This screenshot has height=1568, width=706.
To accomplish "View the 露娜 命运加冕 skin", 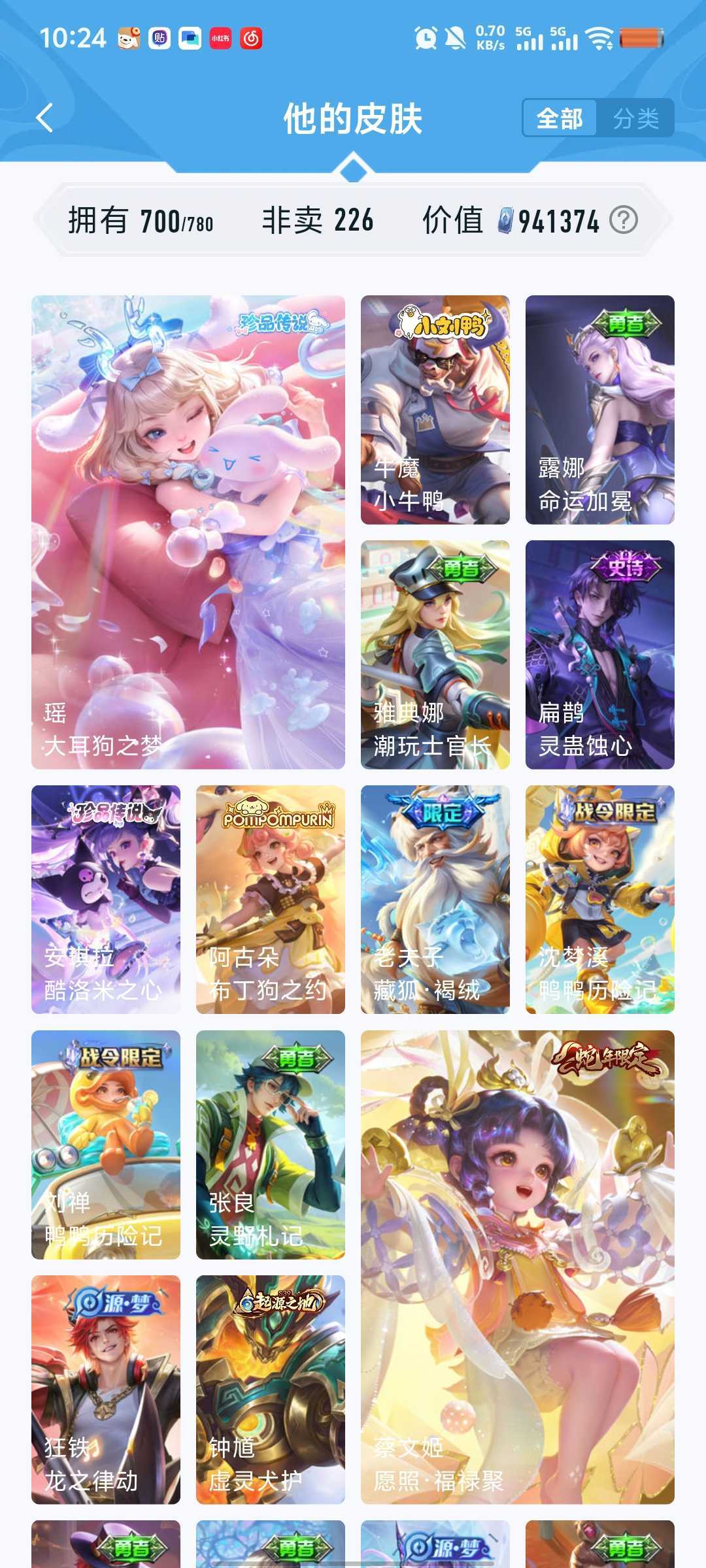I will pos(599,410).
